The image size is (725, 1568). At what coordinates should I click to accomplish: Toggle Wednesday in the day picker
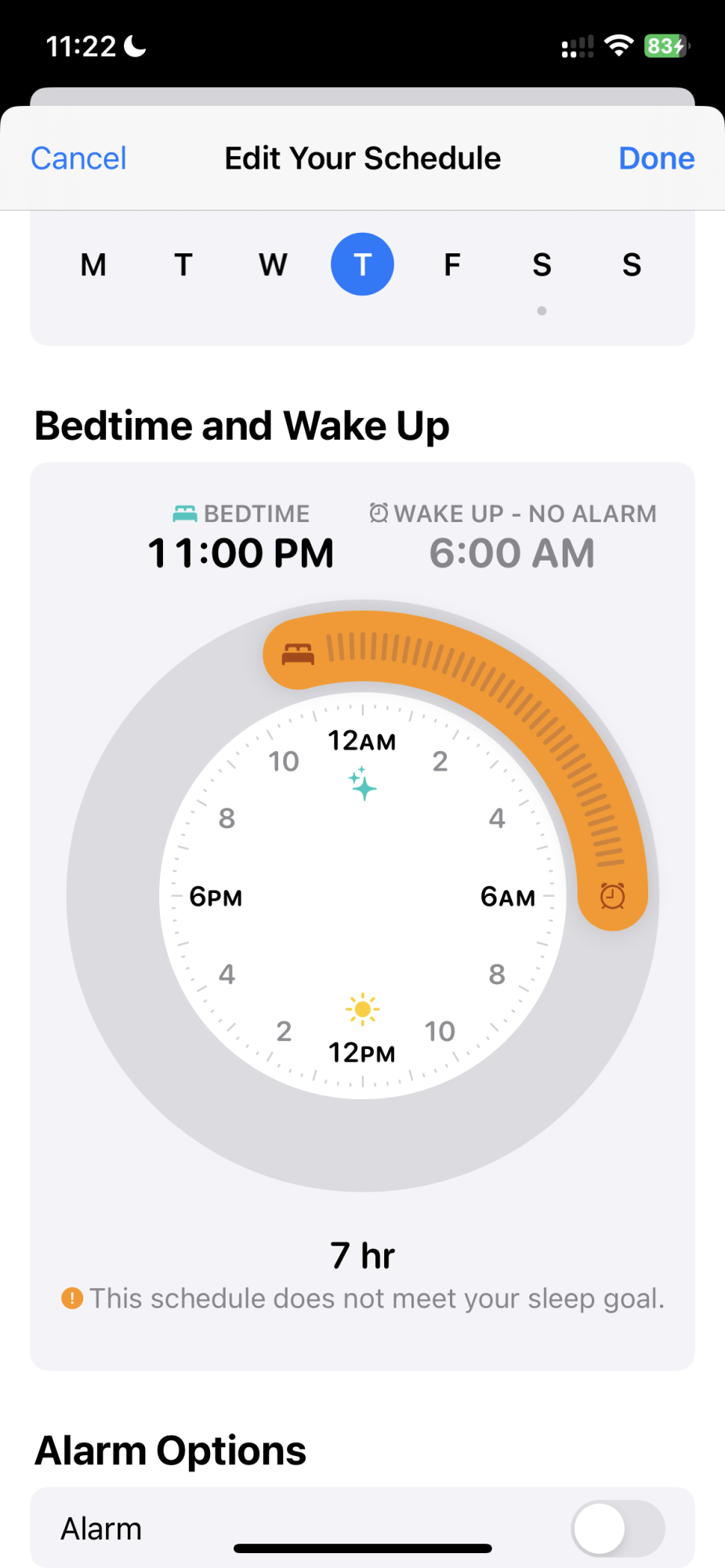pos(273,265)
